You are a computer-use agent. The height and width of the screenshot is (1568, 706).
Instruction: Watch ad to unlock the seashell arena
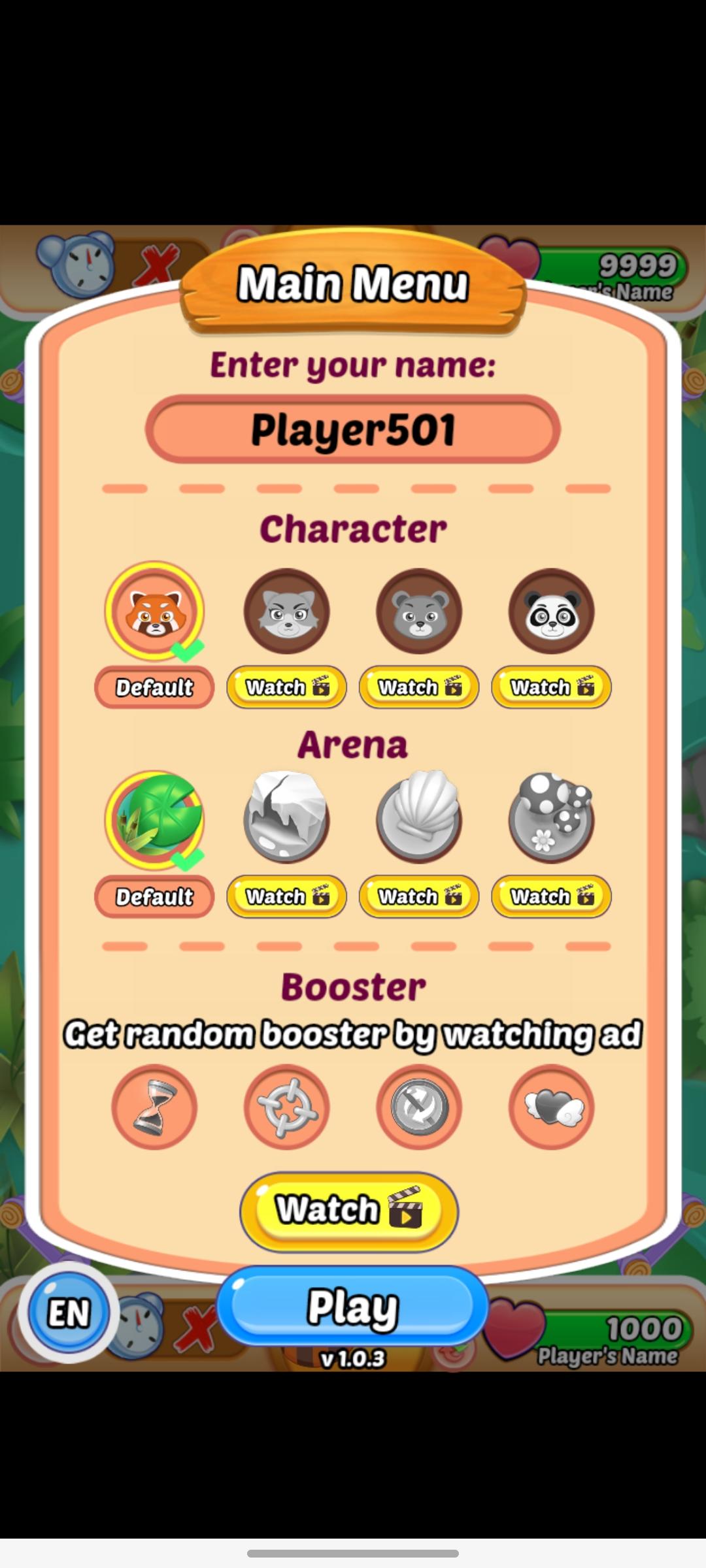[x=418, y=897]
